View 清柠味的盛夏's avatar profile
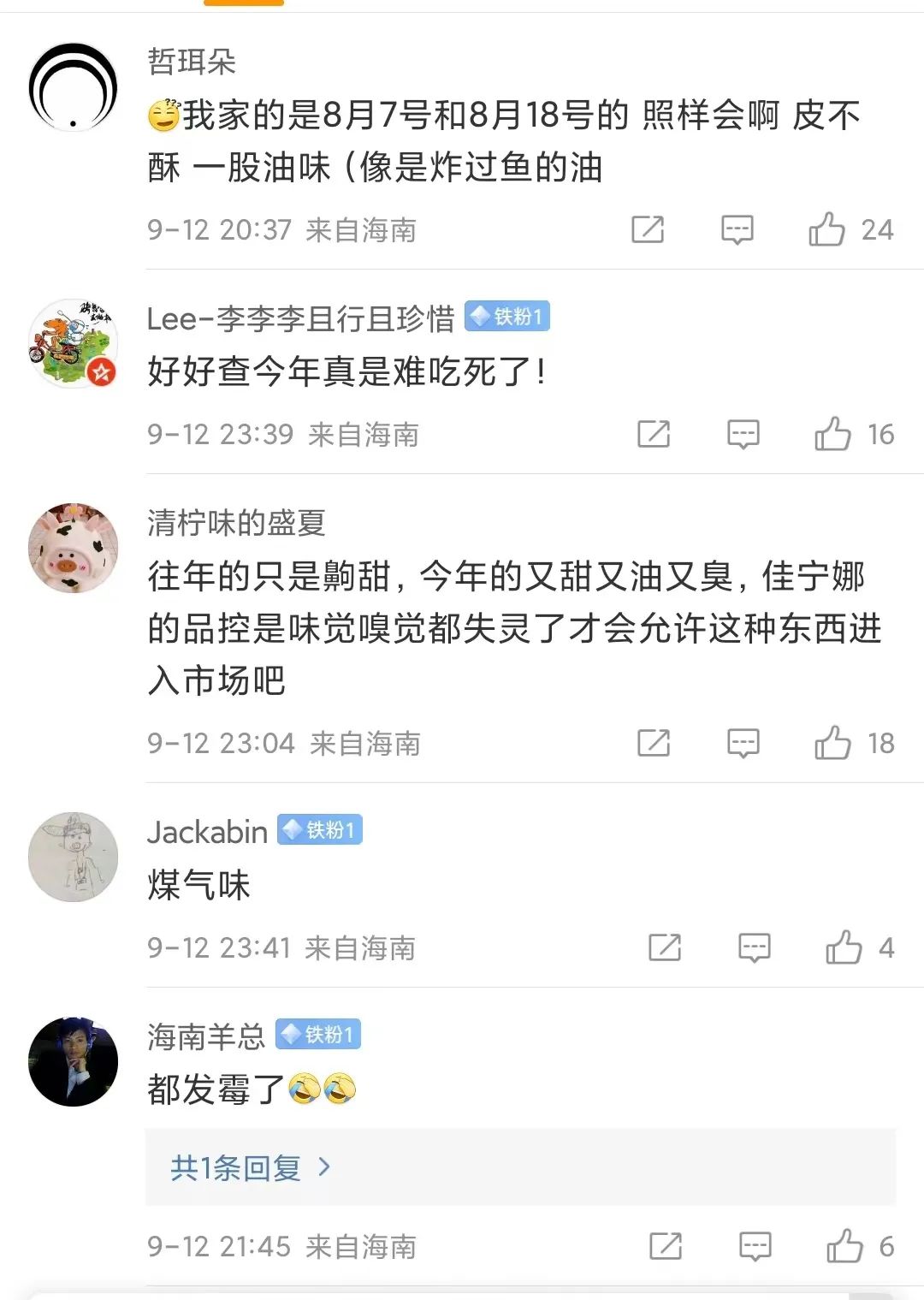 [73, 548]
